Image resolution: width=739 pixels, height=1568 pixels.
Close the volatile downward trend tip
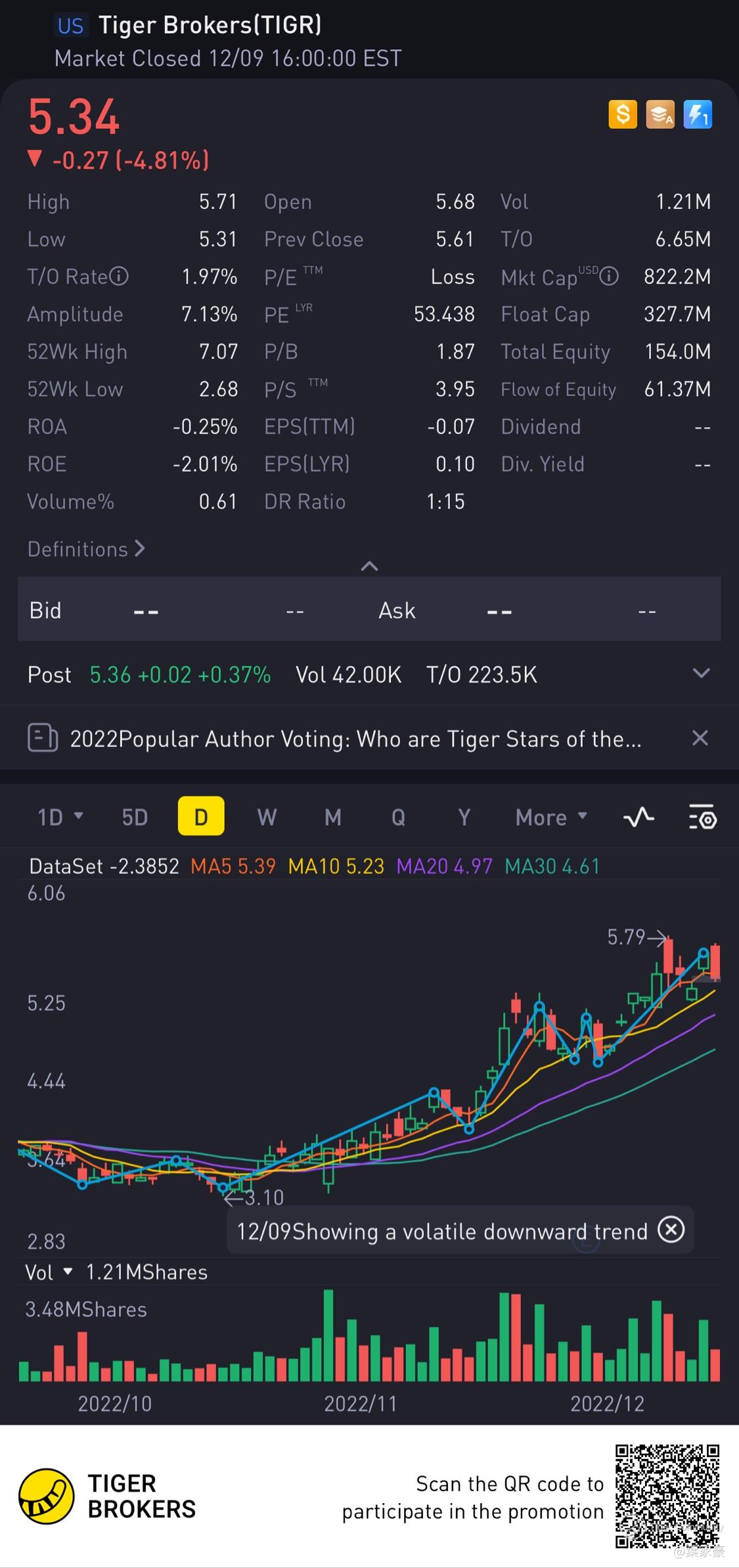tap(671, 1229)
